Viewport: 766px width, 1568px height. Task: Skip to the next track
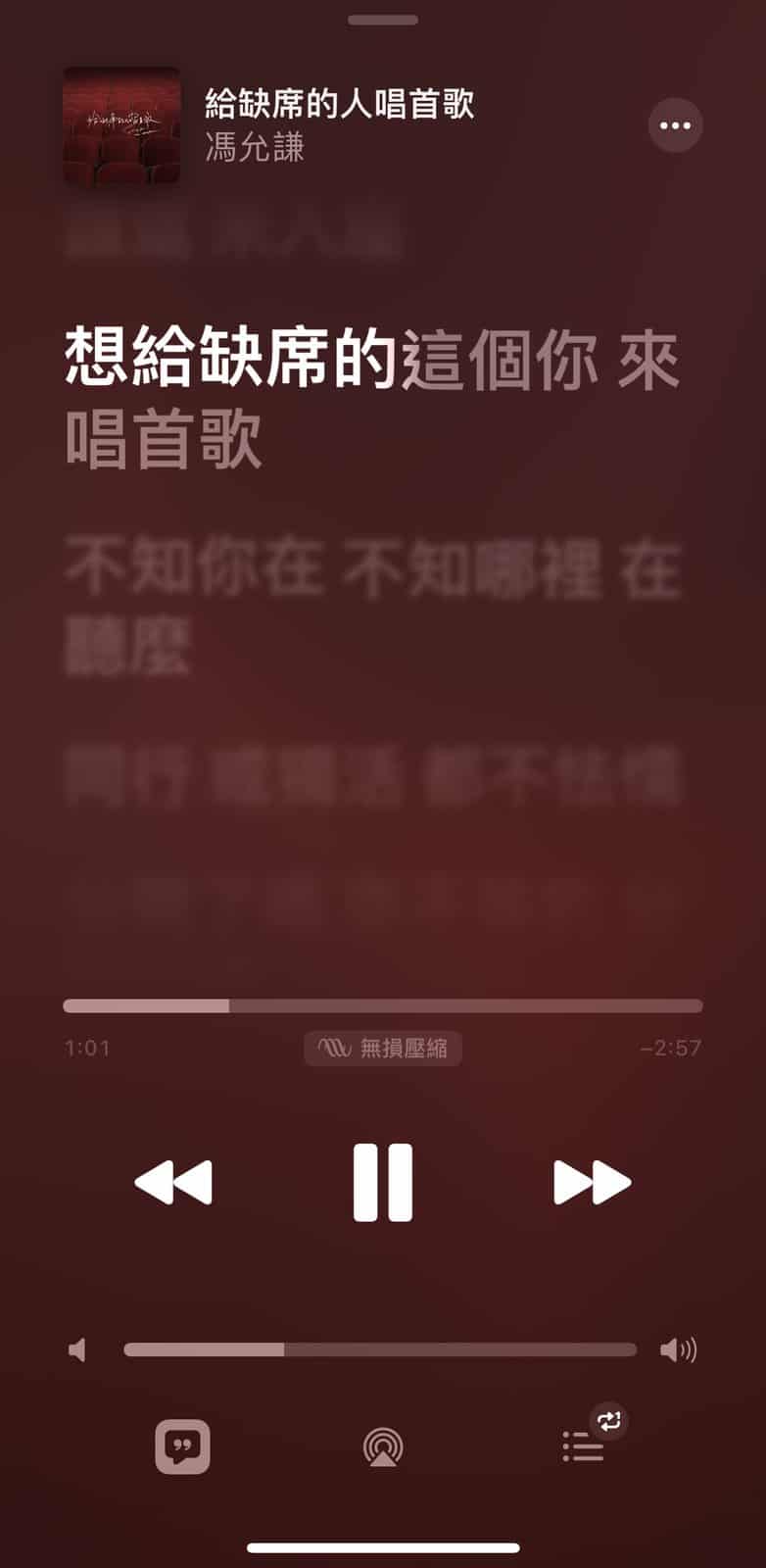click(592, 1182)
